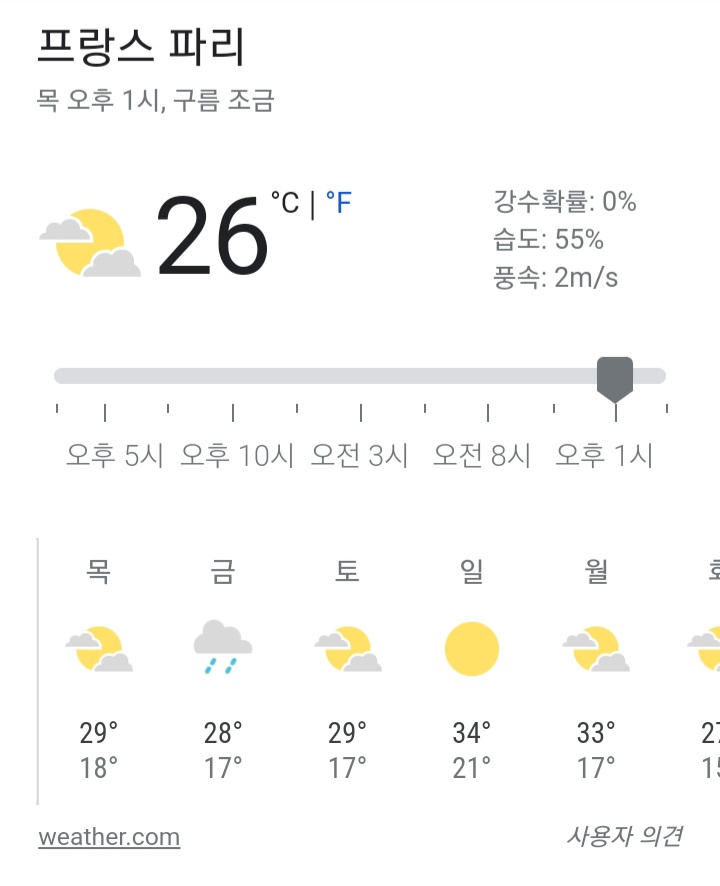Select Saturday (토) forecast
720x886 pixels.
pos(347,670)
